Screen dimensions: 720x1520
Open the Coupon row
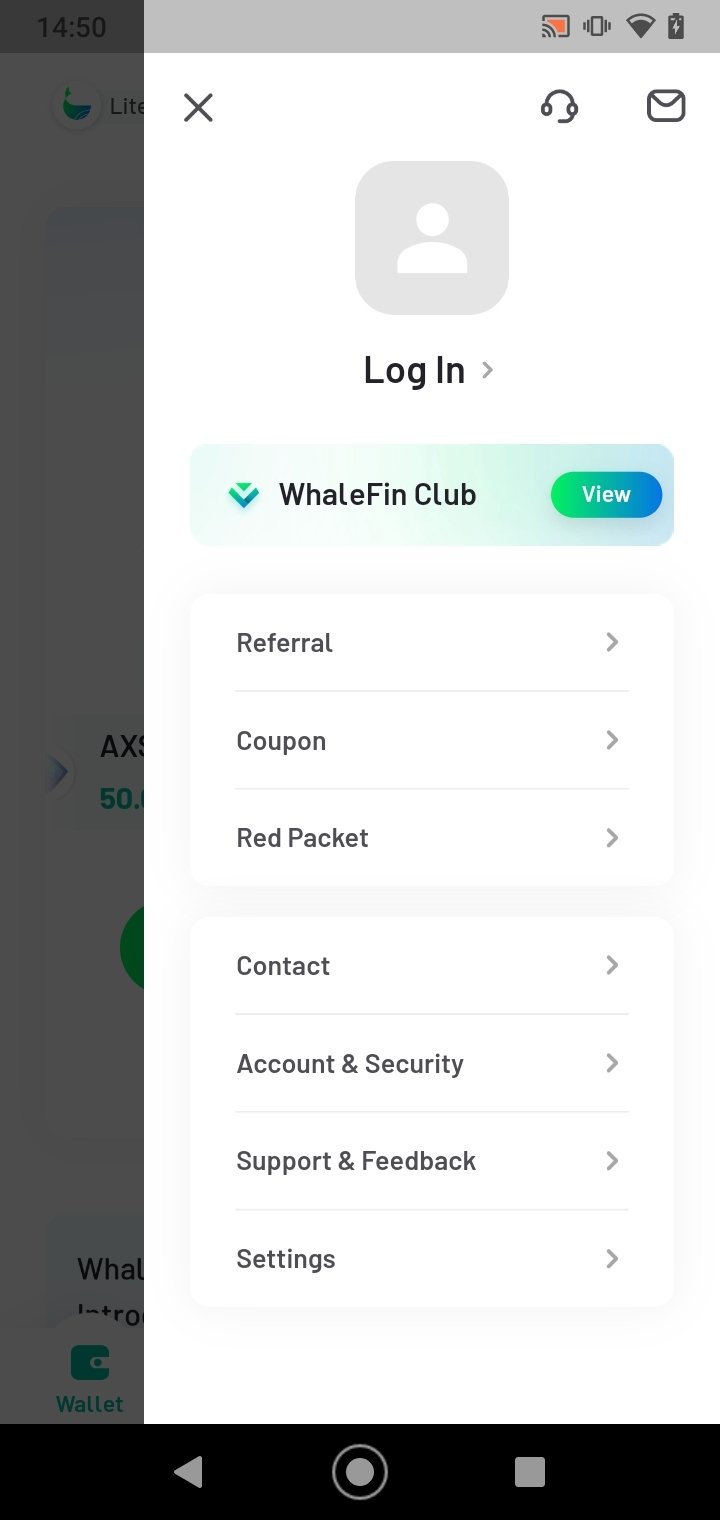[x=432, y=741]
